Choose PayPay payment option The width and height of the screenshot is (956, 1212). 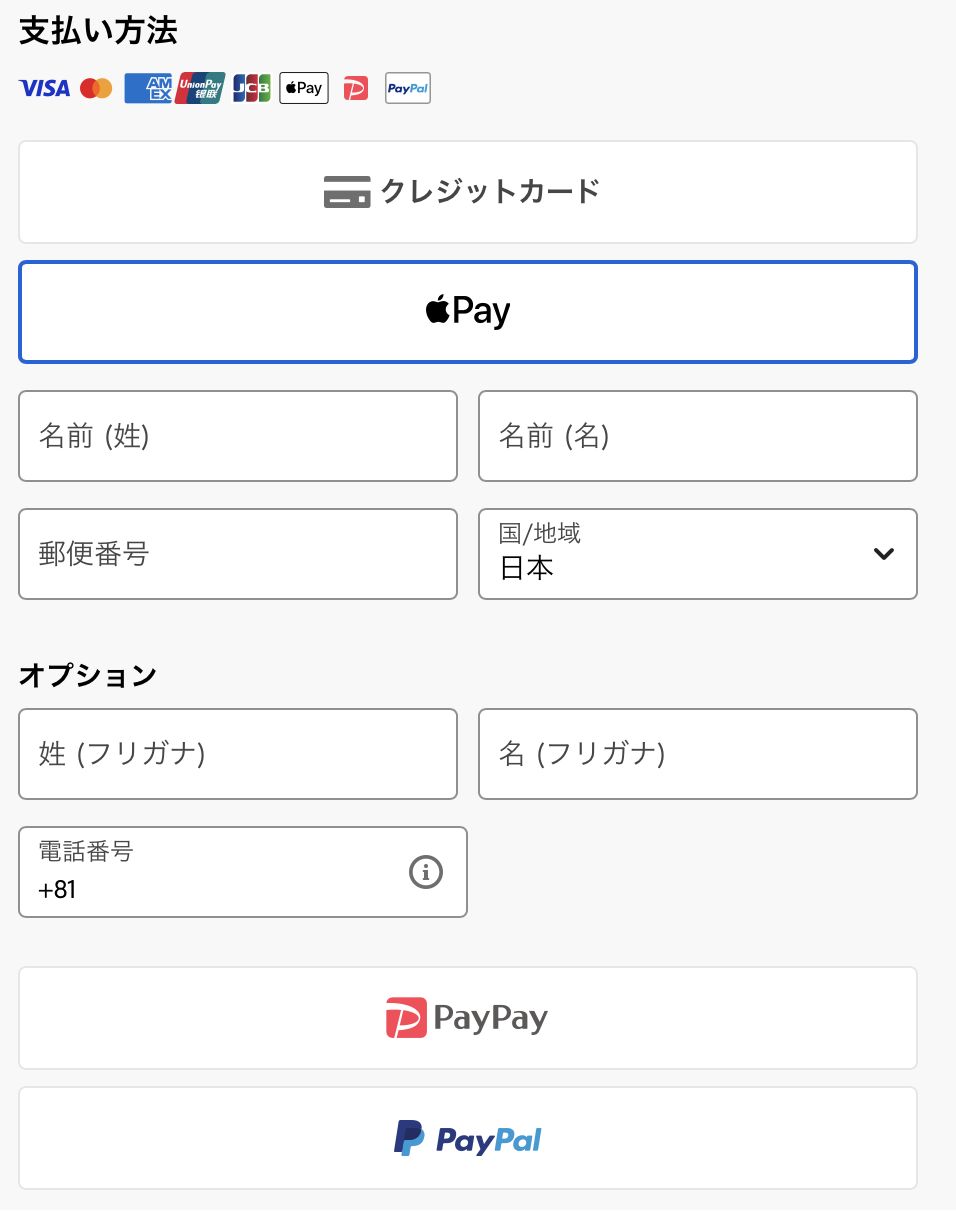467,1017
